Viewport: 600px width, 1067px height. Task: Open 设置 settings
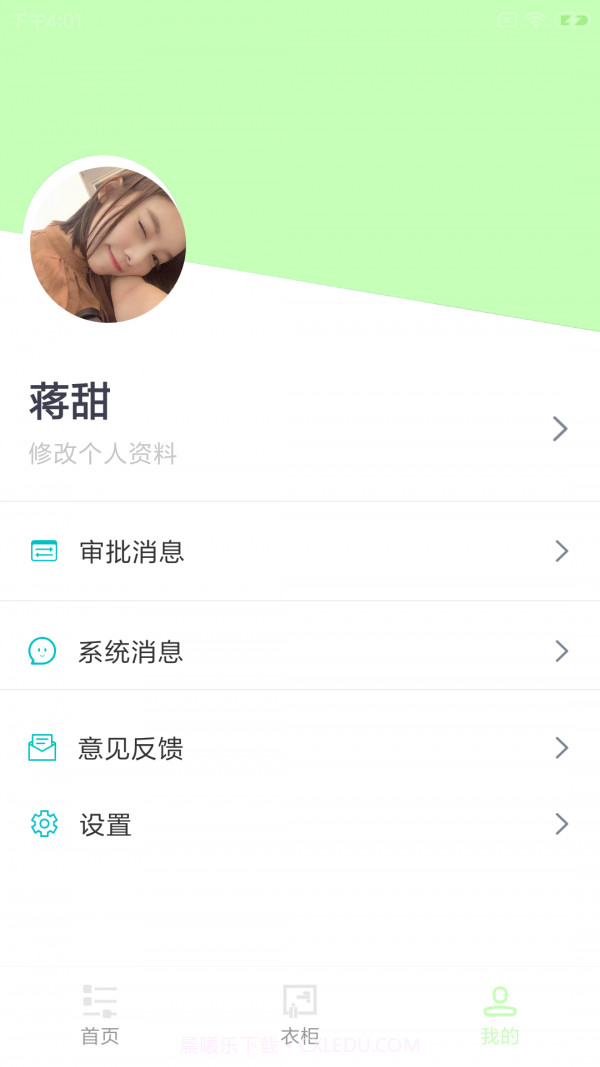106,825
